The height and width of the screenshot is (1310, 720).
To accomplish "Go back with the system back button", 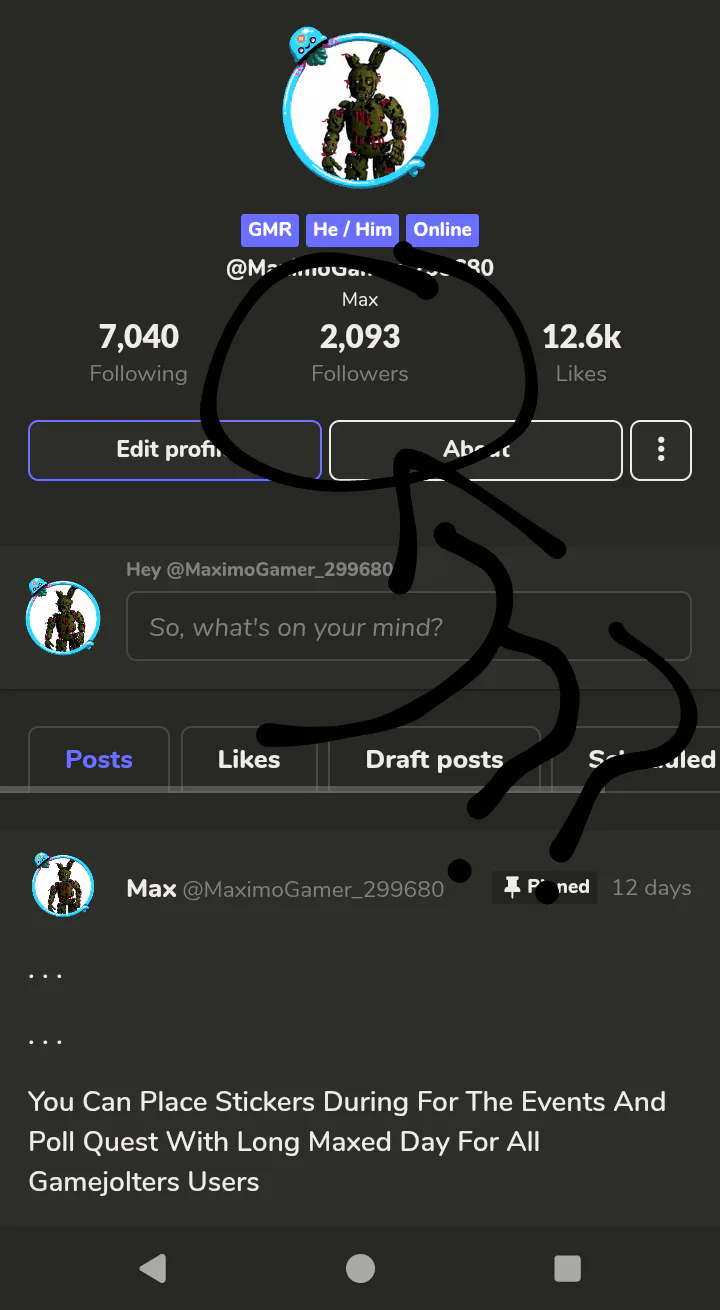I will click(x=153, y=1268).
